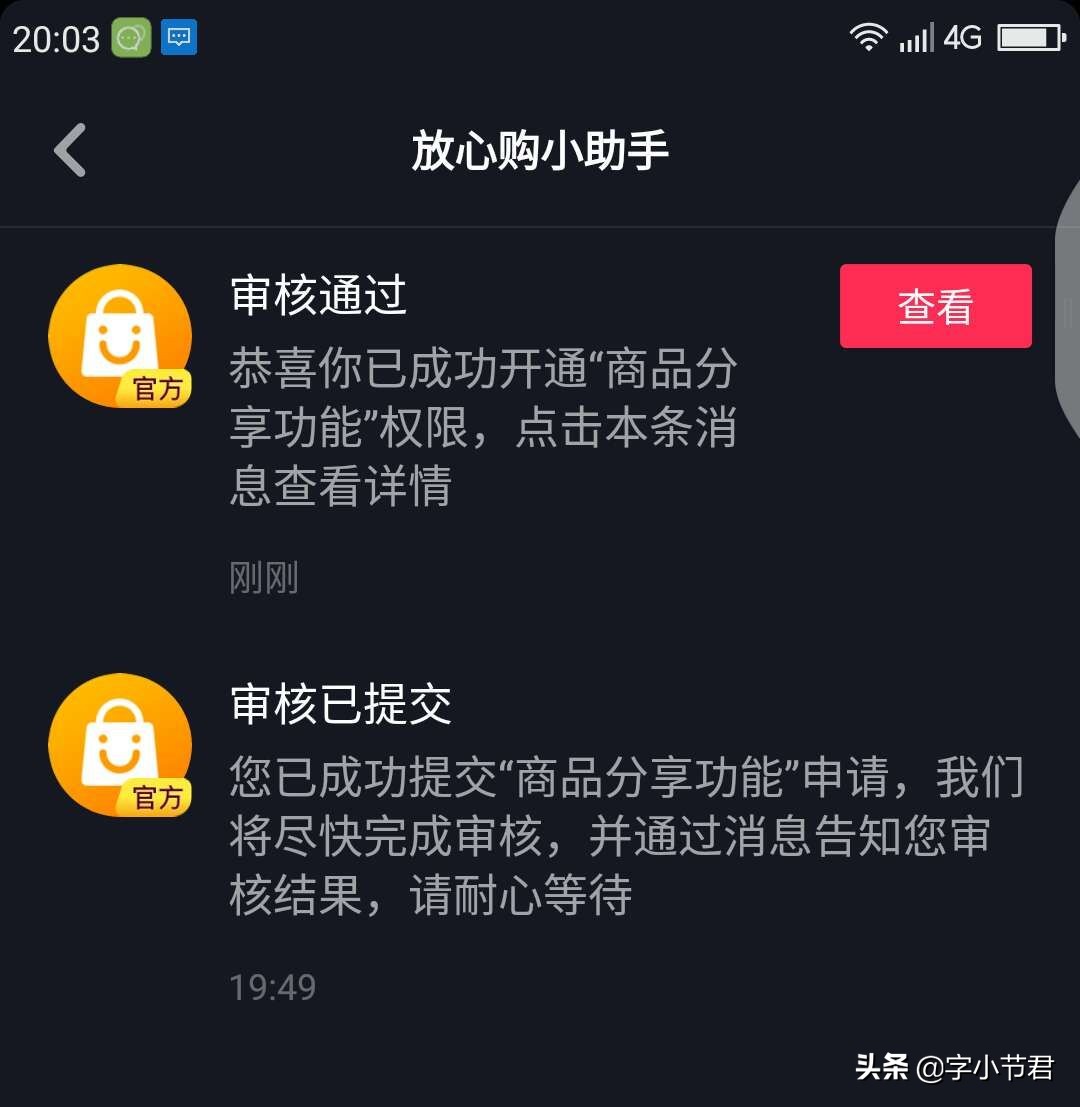Open the blue SMS notification icon in status bar
The width and height of the screenshot is (1080, 1107).
[178, 37]
